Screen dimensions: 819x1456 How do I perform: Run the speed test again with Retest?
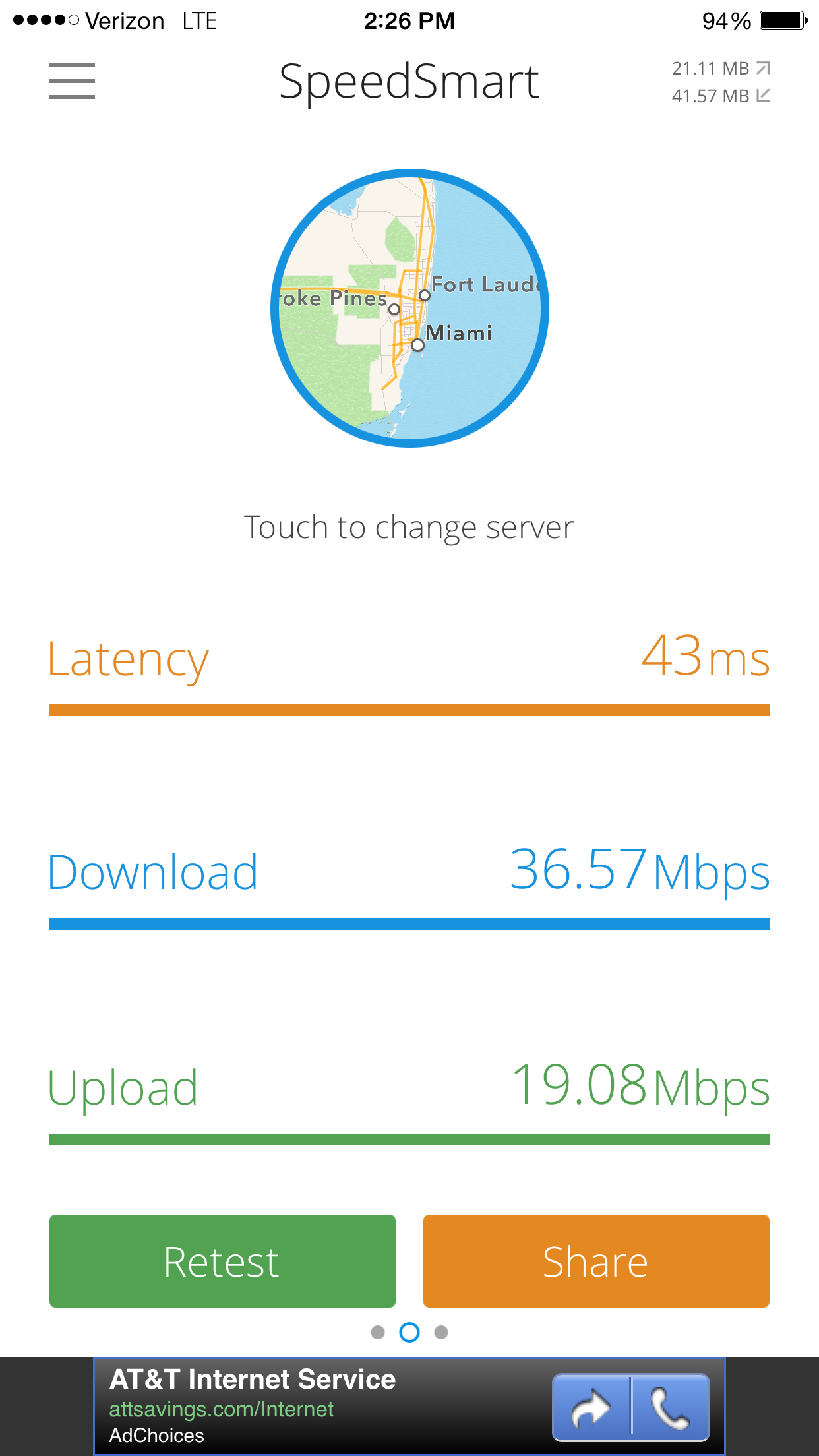222,1261
